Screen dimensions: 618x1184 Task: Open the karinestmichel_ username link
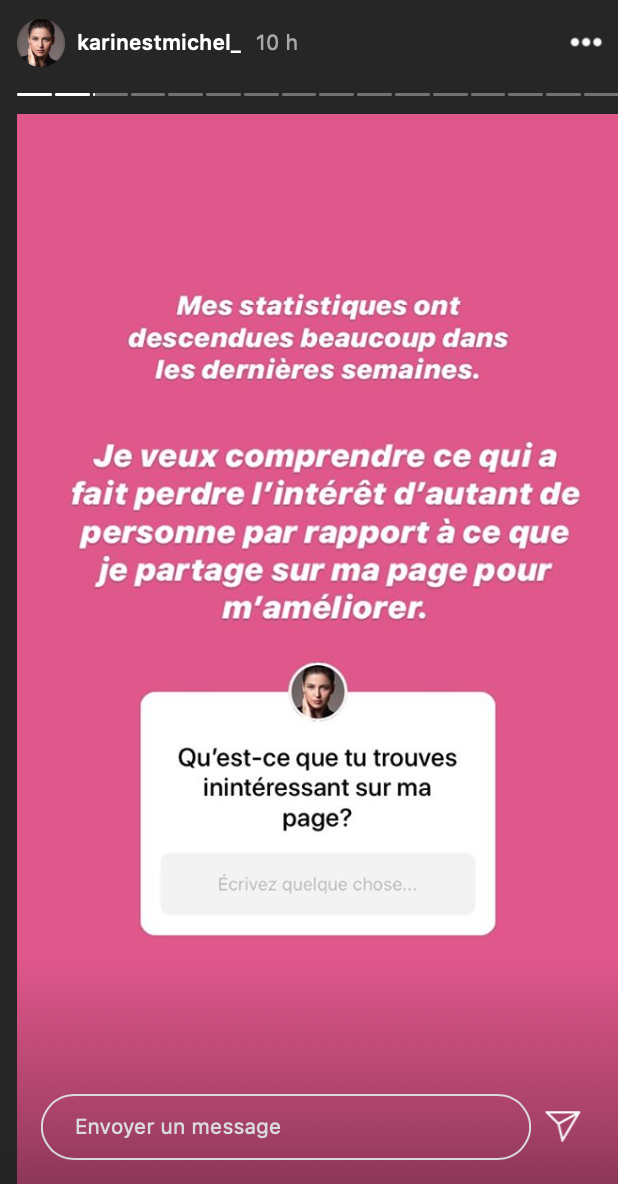coord(159,43)
